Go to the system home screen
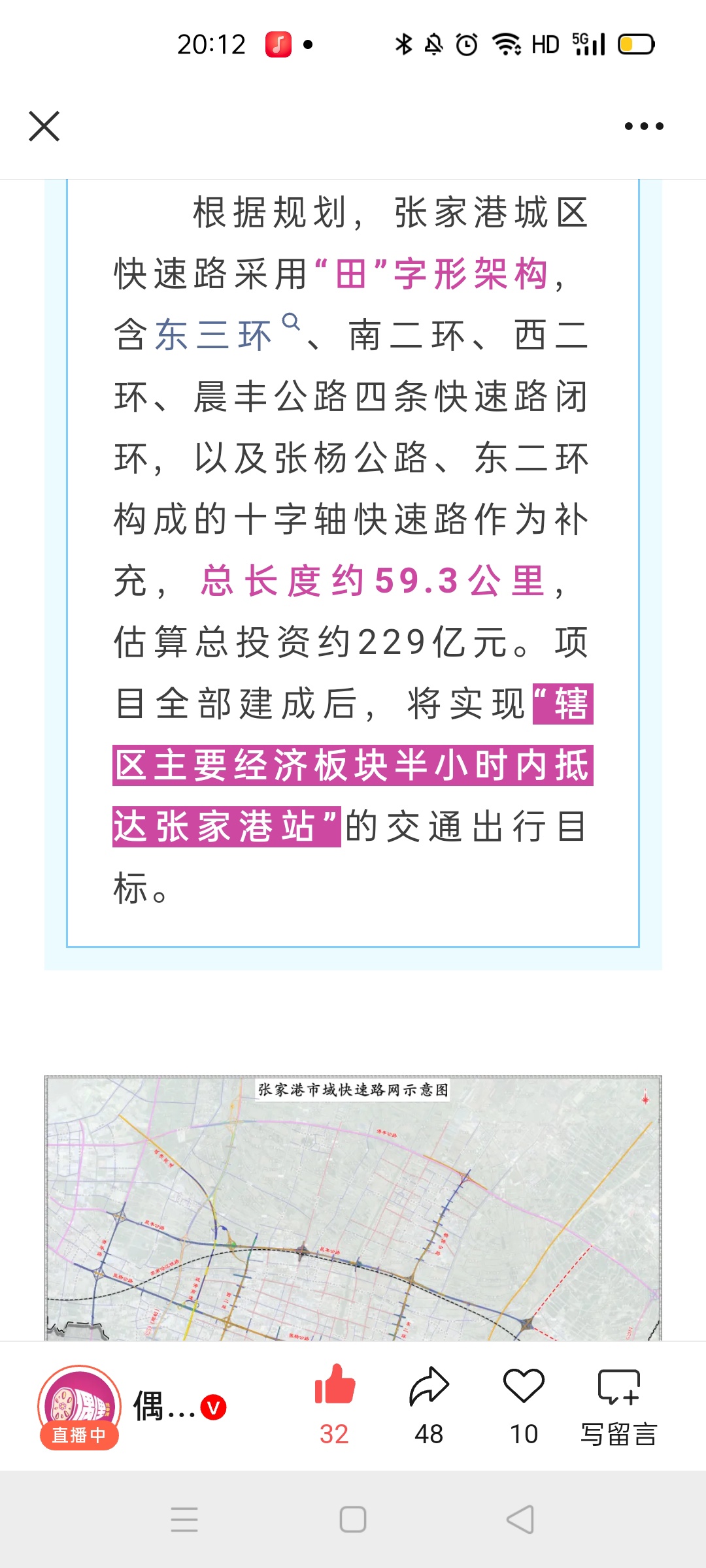706x1568 pixels. pos(353,1520)
